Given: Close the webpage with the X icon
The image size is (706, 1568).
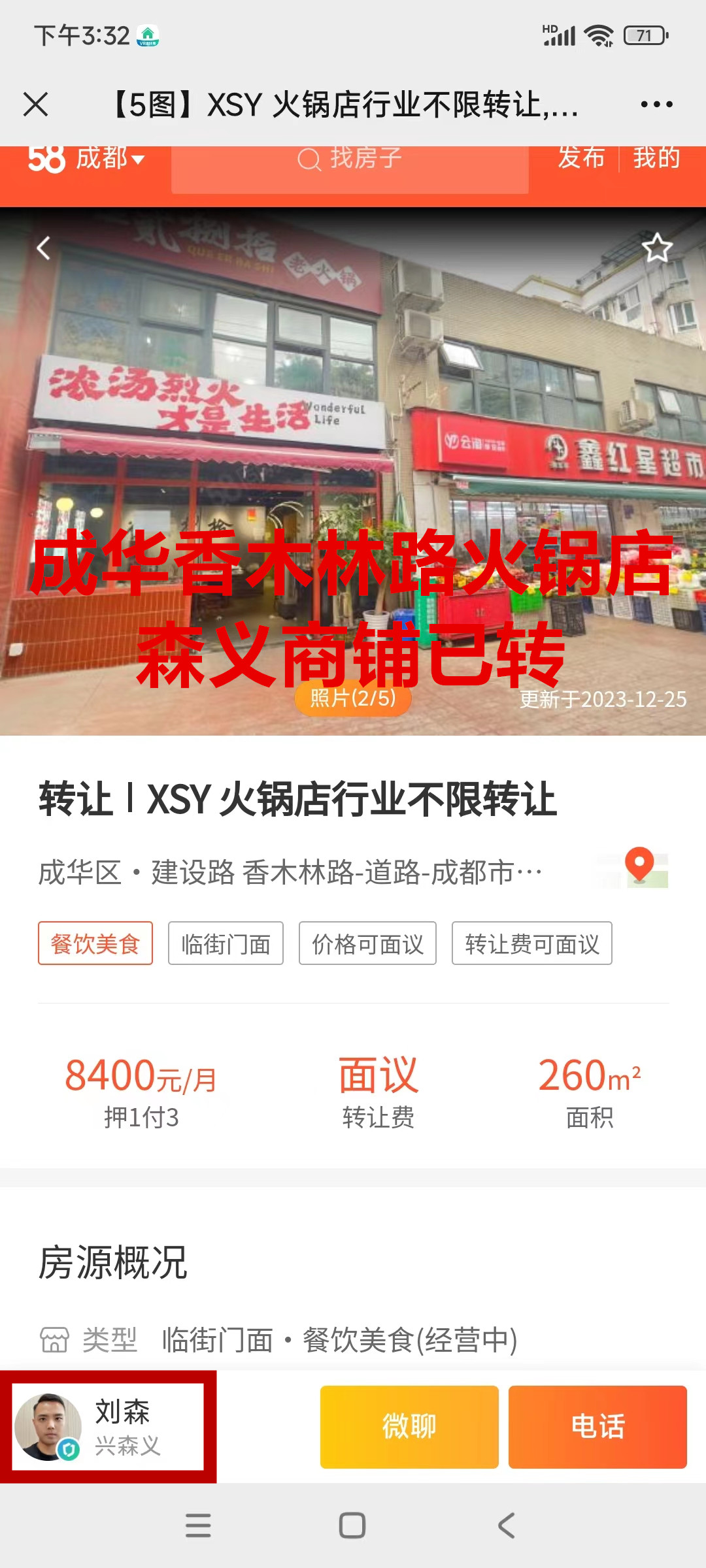Looking at the screenshot, I should pyautogui.click(x=35, y=105).
